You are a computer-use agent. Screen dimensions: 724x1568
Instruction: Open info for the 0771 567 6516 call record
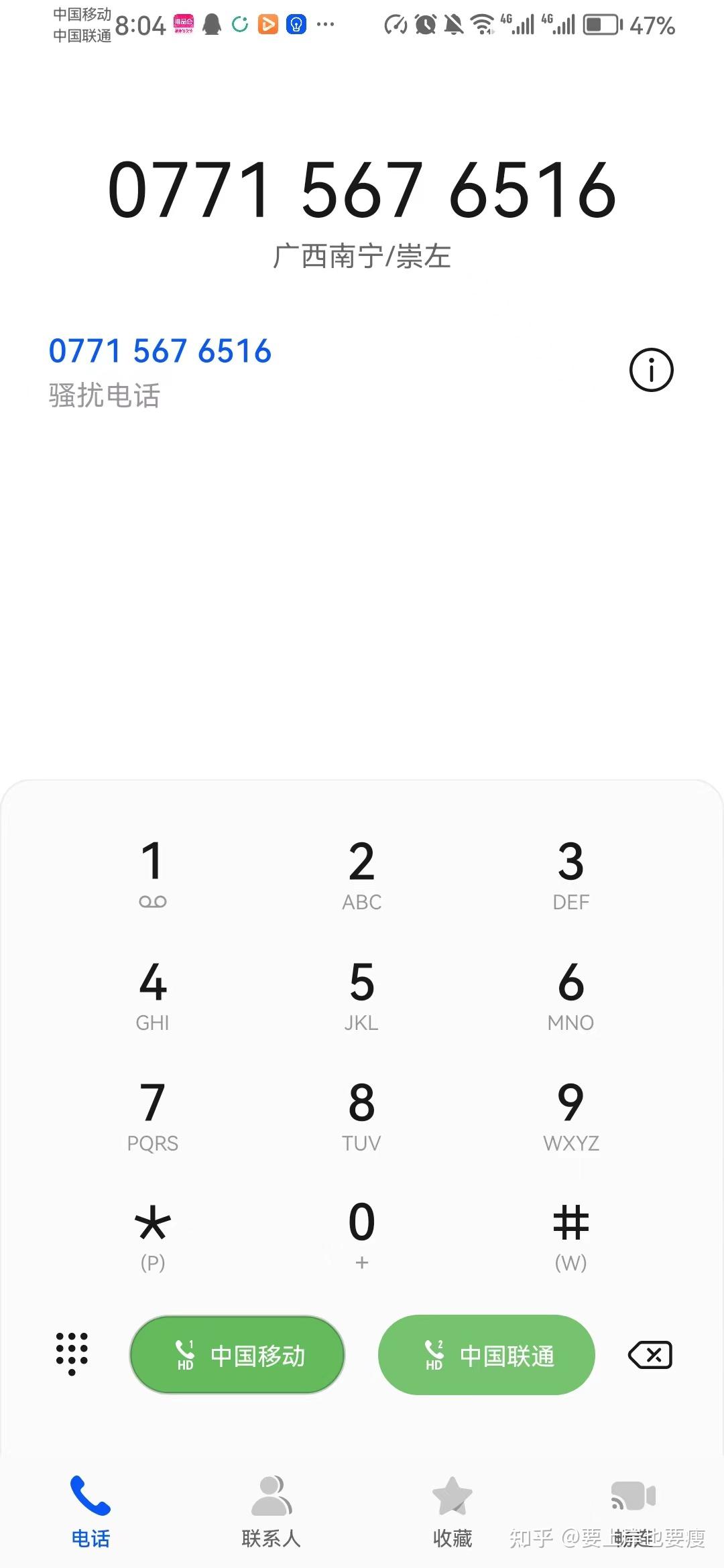click(x=651, y=370)
